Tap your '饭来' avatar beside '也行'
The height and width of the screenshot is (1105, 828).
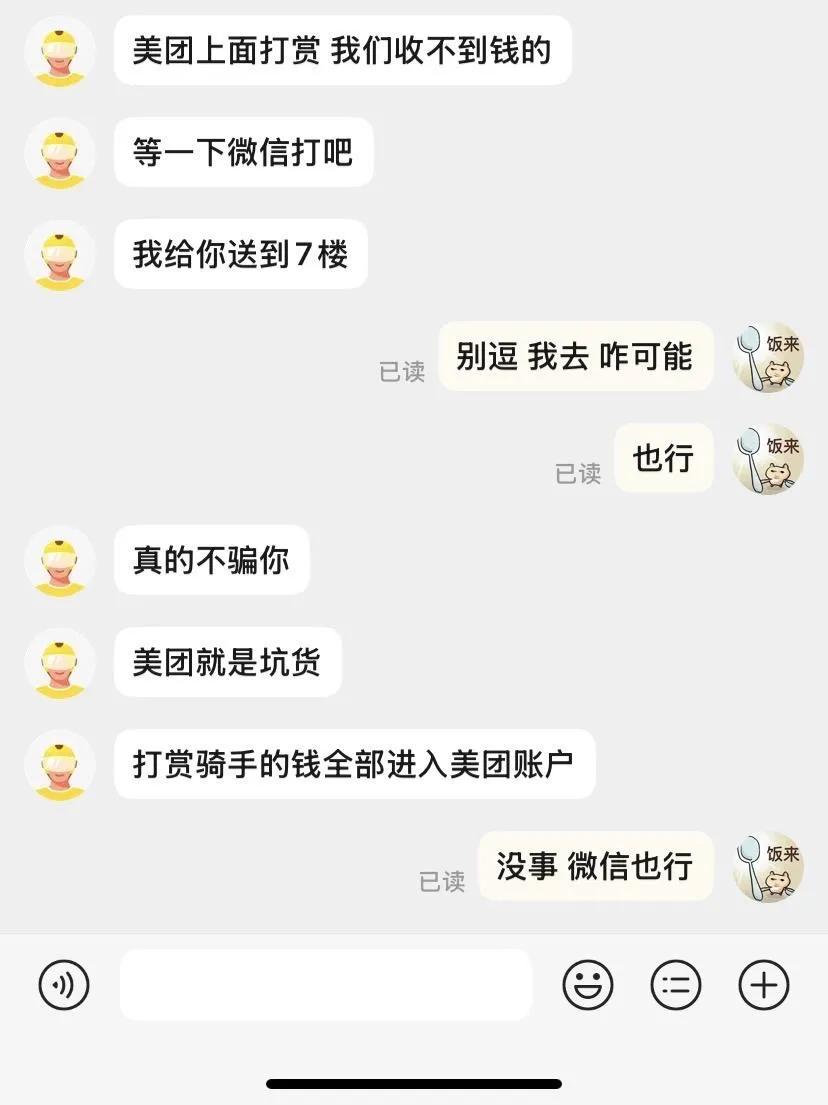click(767, 458)
